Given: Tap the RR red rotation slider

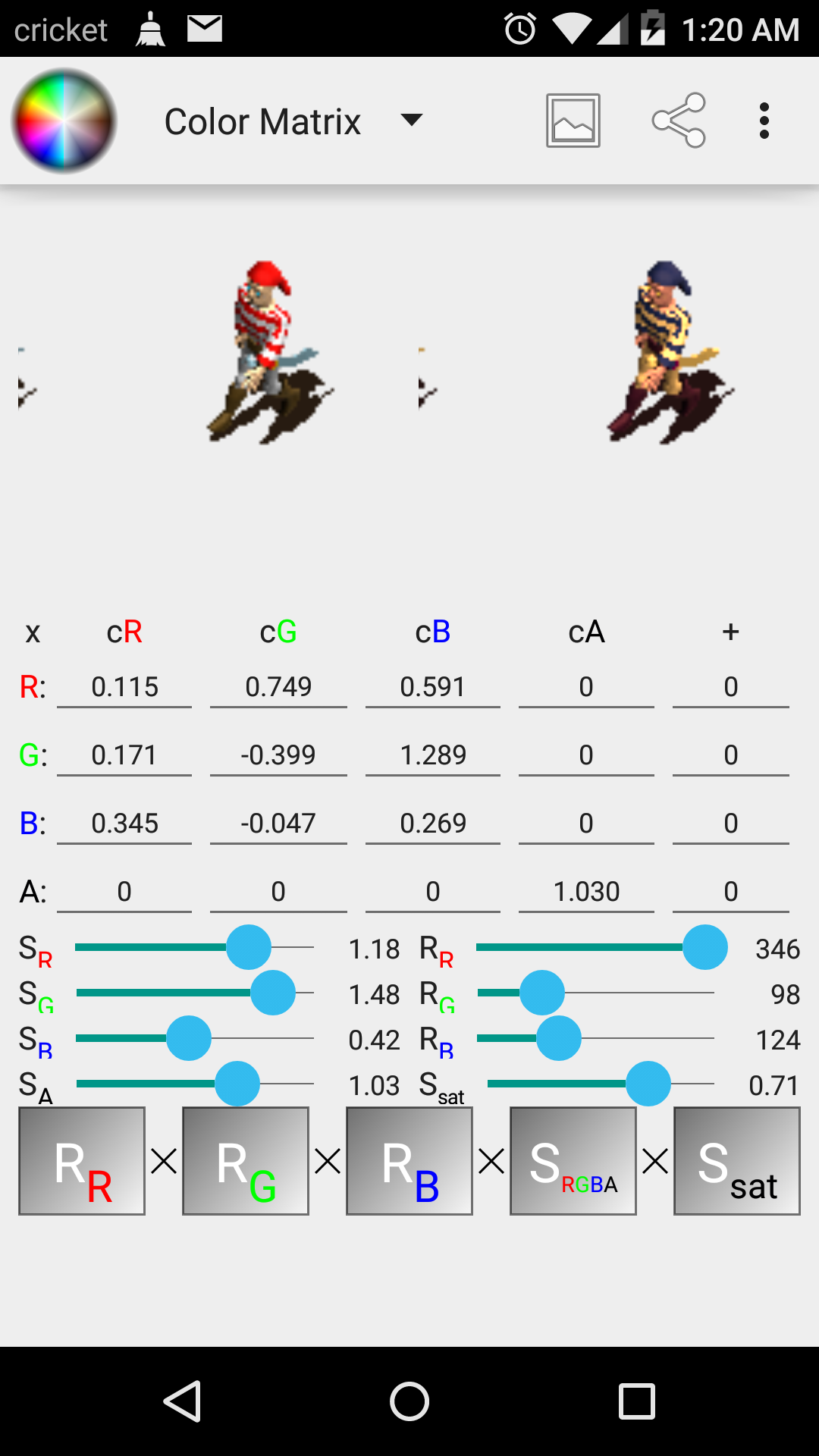Looking at the screenshot, I should pos(595,947).
